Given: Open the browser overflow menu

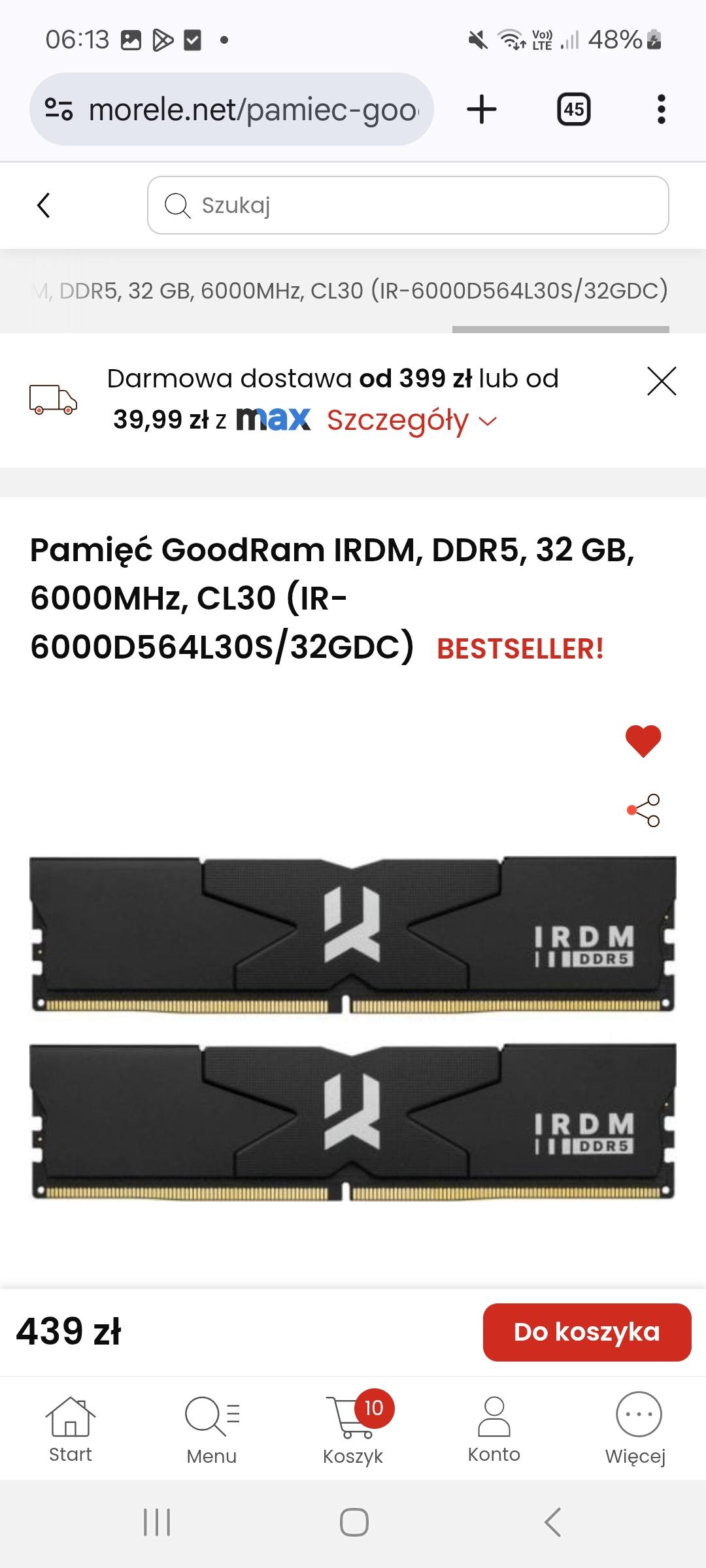Looking at the screenshot, I should 661,109.
